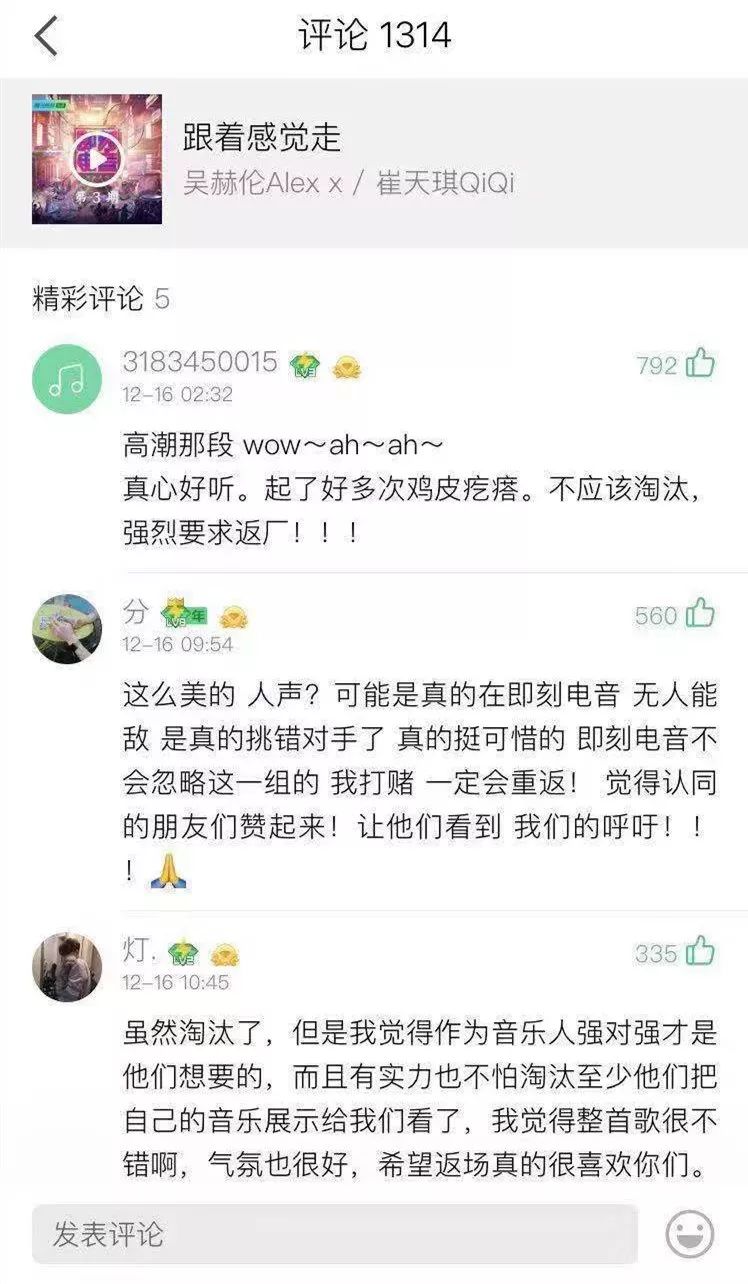View profile picture of user 分
This screenshot has width=748, height=1284.
point(67,629)
